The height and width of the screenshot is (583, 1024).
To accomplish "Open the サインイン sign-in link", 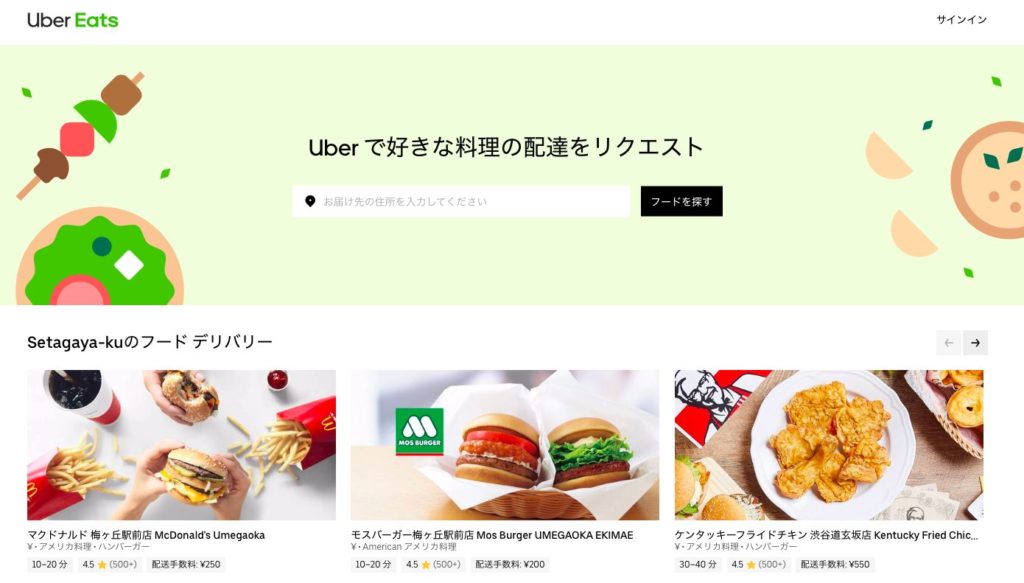I will tap(961, 20).
